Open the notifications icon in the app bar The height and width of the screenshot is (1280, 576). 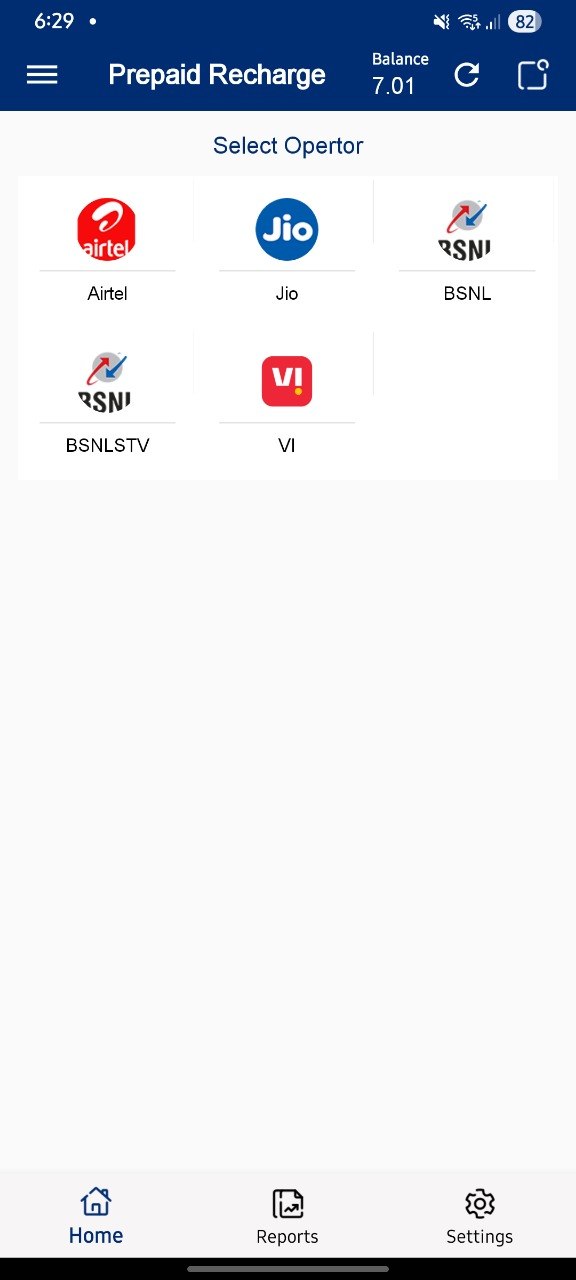point(533,75)
